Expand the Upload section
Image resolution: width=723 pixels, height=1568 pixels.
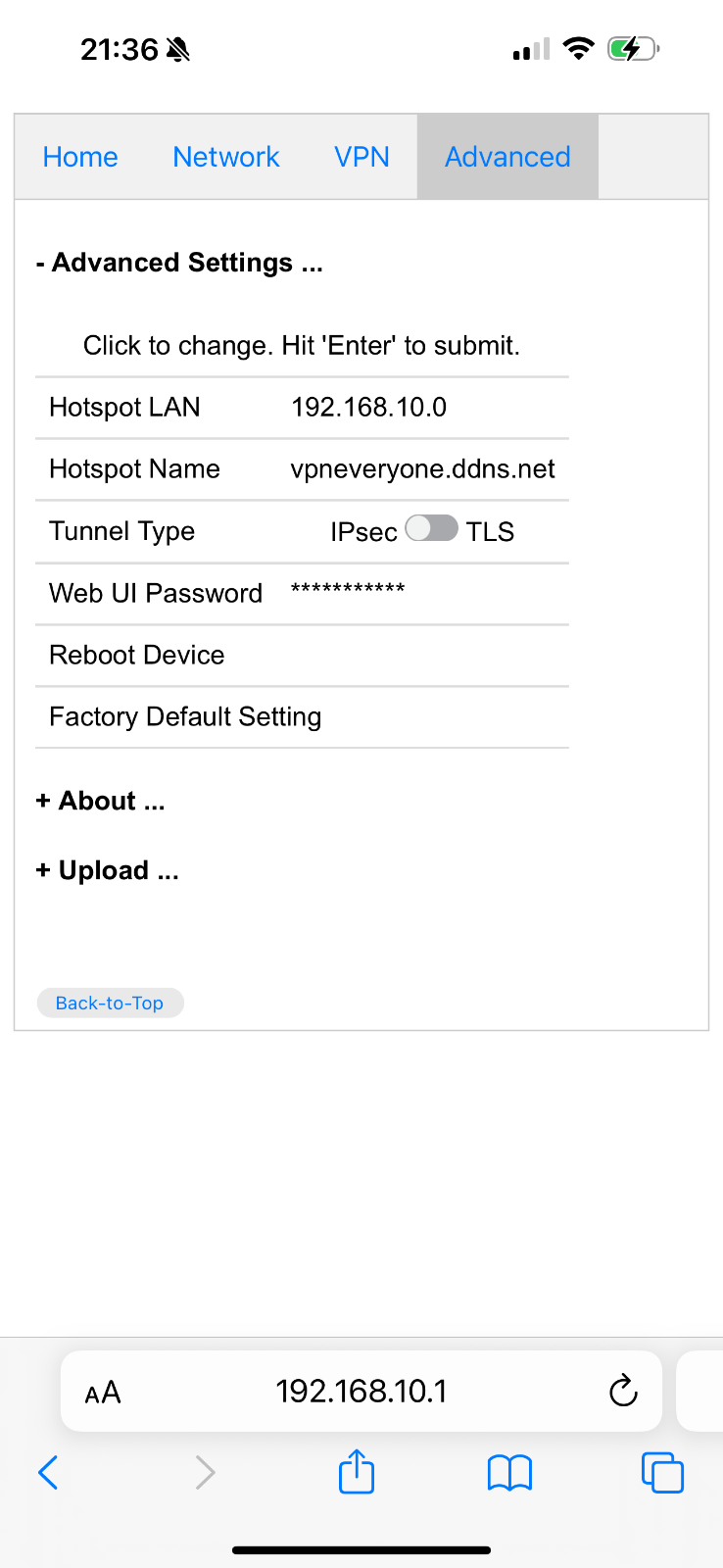tap(107, 870)
